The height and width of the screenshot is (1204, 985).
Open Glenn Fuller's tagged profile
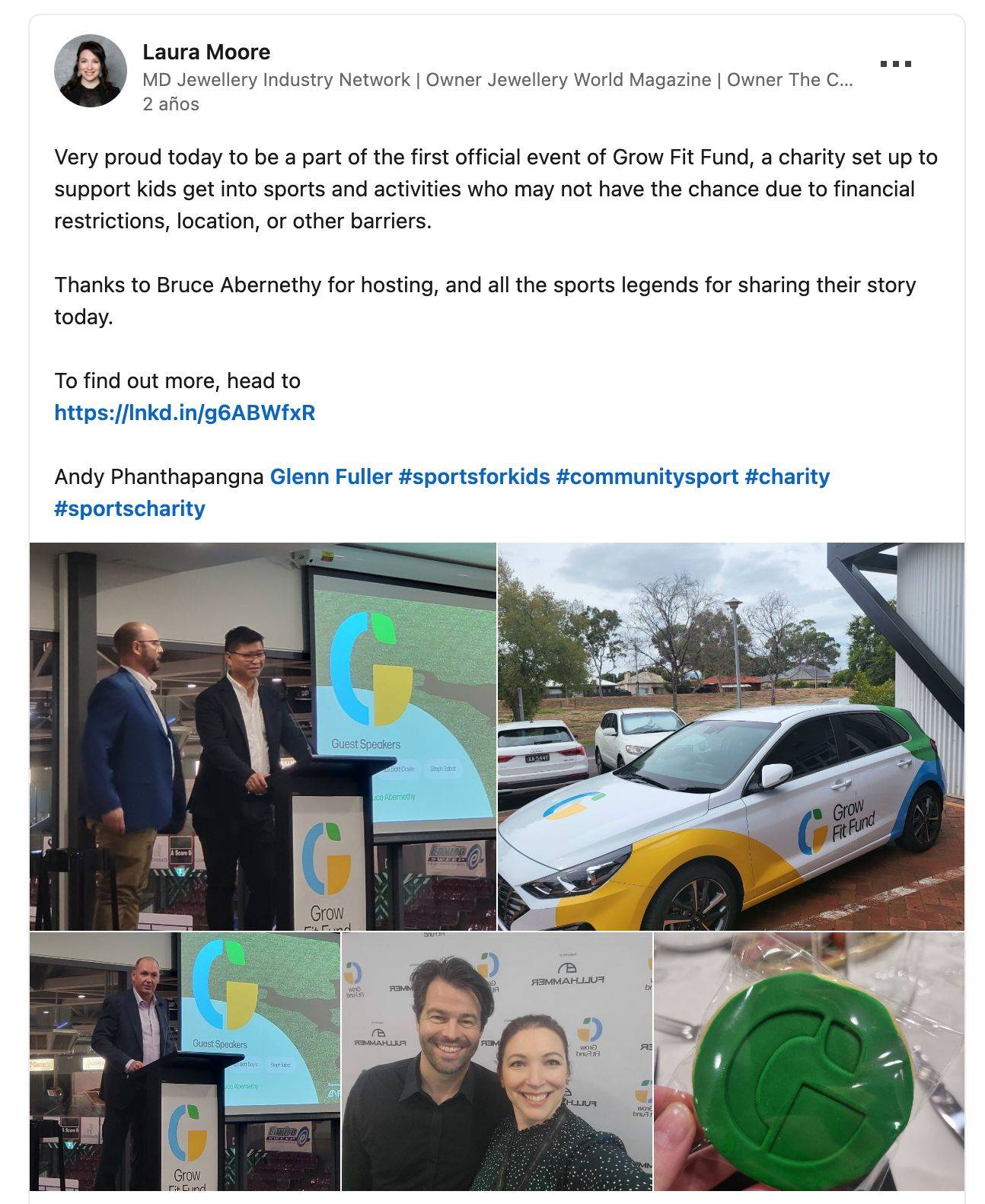point(331,476)
